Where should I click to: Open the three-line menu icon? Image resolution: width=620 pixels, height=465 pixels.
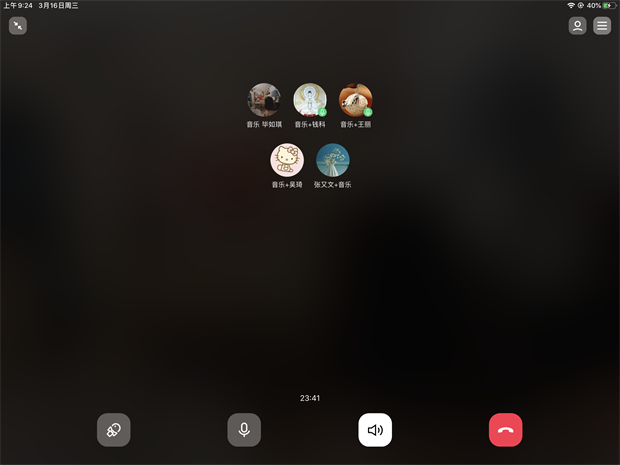(x=602, y=26)
